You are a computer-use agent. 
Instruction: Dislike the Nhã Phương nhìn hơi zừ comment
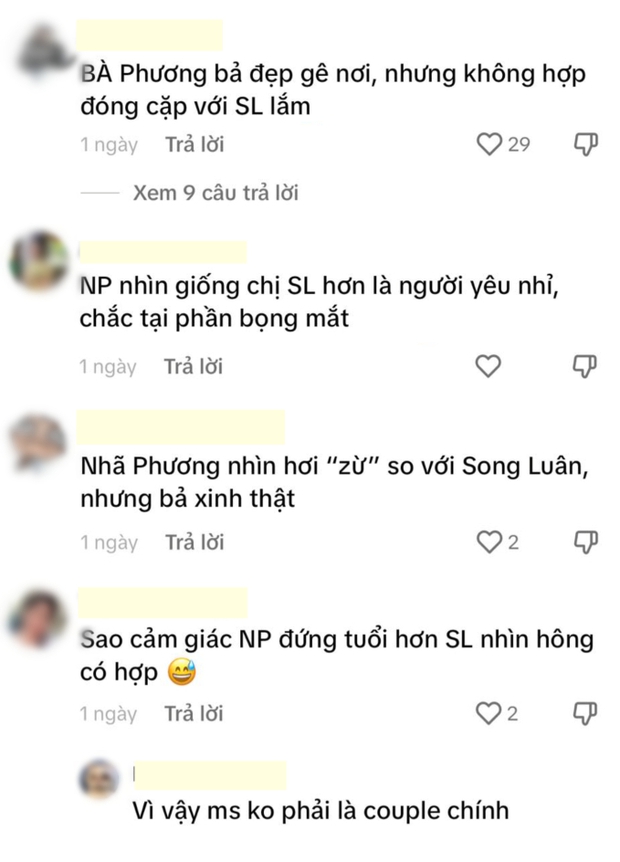585,543
